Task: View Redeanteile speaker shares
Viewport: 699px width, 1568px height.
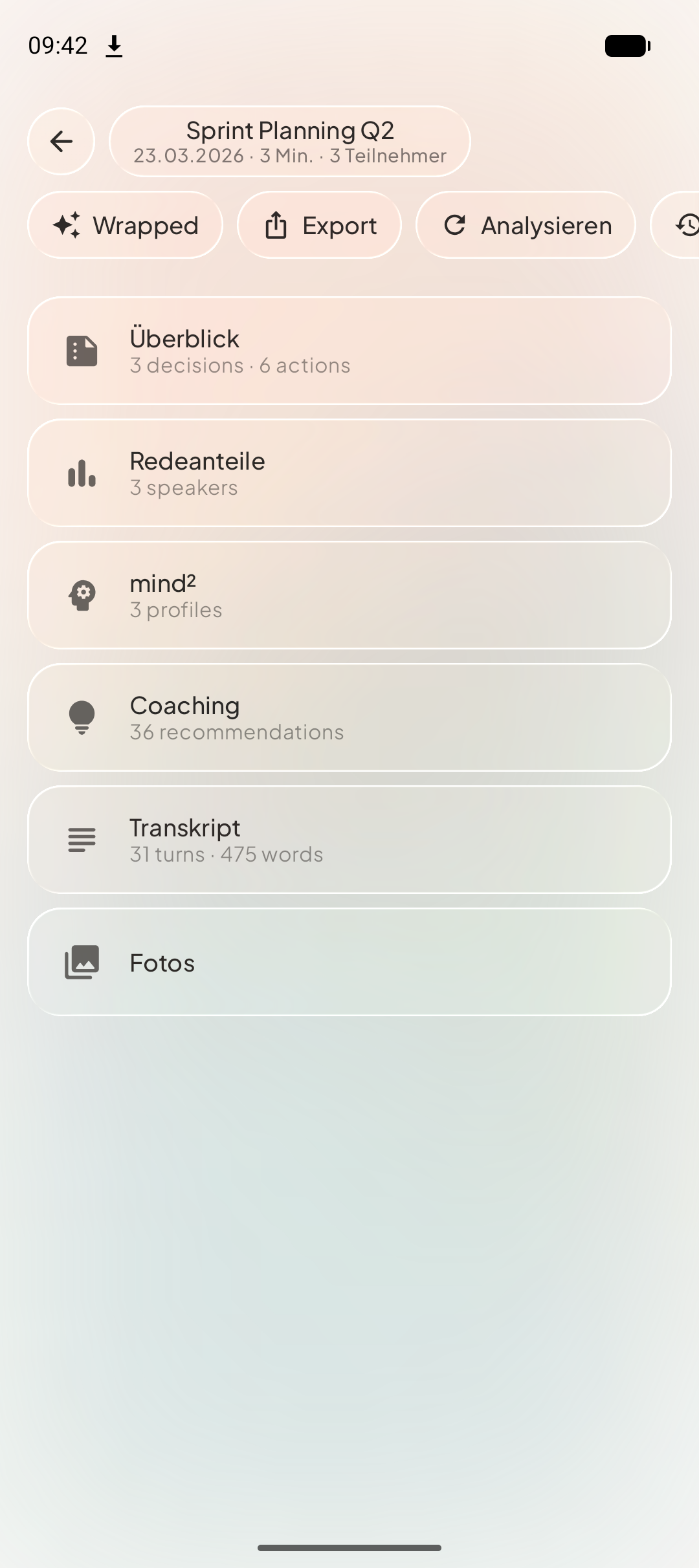Action: (349, 473)
